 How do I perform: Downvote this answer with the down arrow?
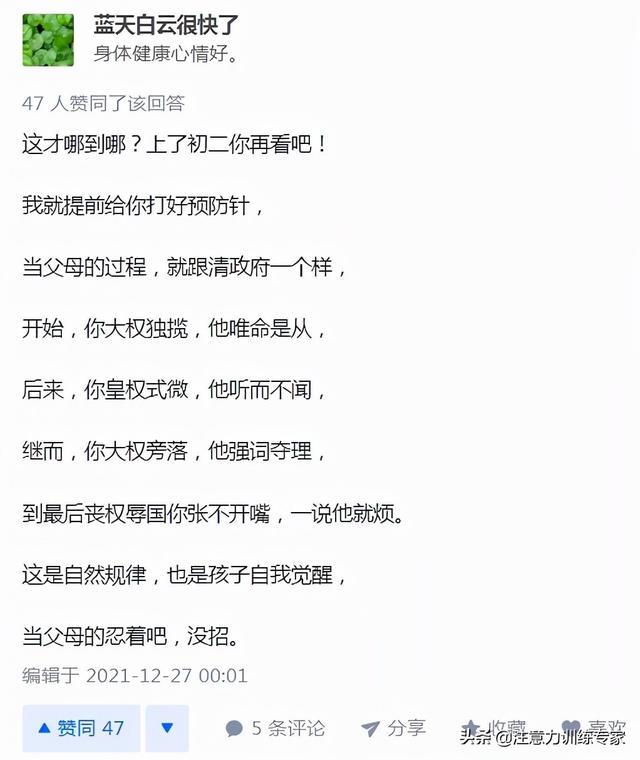click(167, 728)
